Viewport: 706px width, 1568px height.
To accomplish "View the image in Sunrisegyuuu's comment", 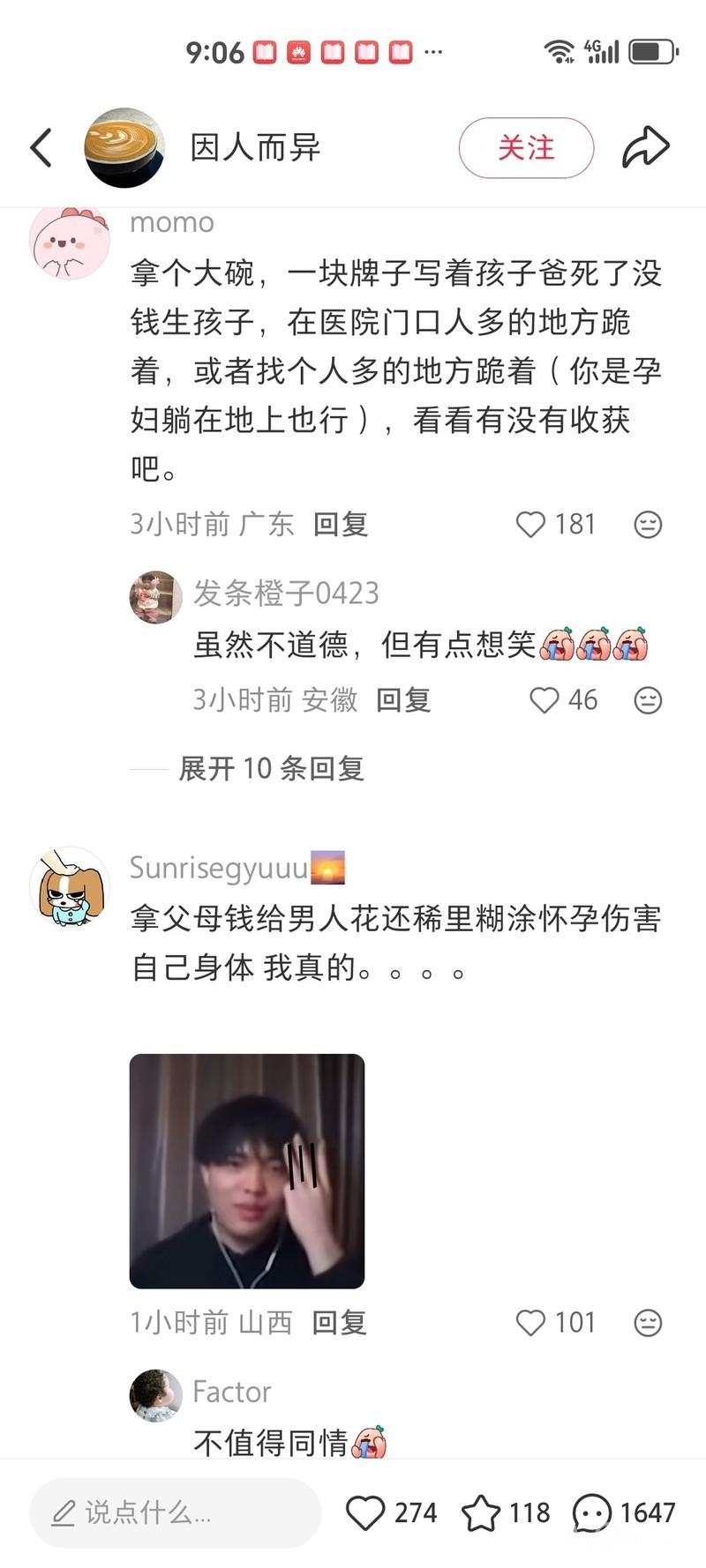I will [x=247, y=1171].
